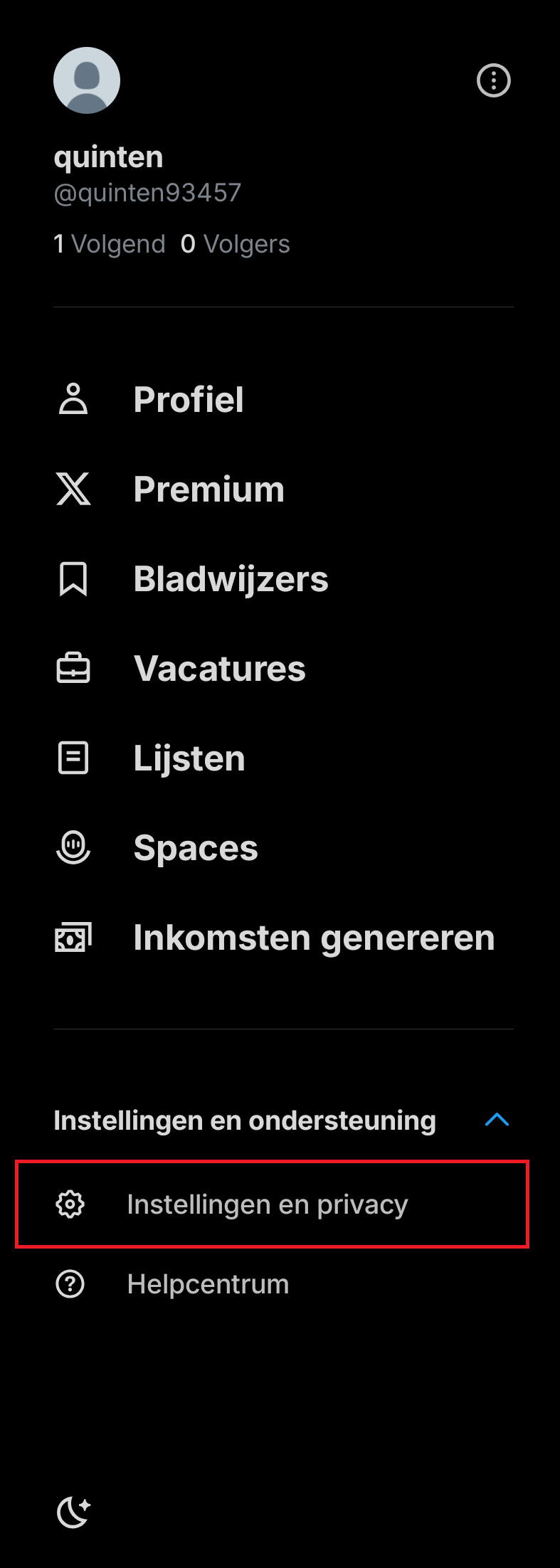Select the Premium X logo icon
This screenshot has width=560, height=1568.
73,489
